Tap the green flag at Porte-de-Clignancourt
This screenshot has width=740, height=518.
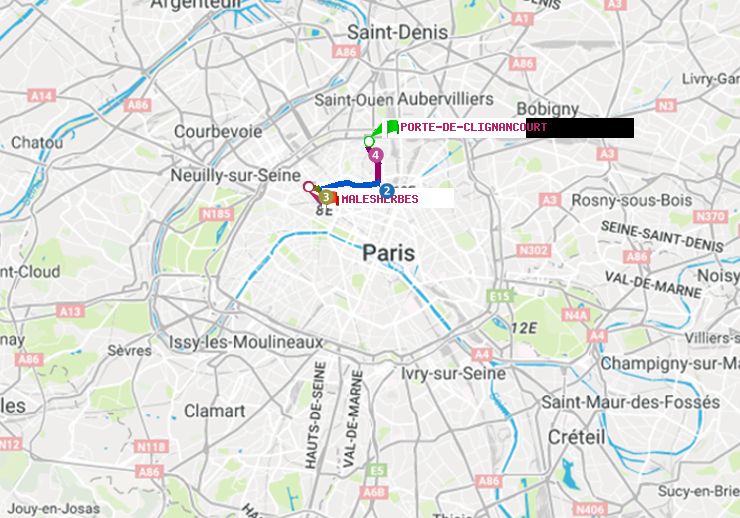coord(391,127)
